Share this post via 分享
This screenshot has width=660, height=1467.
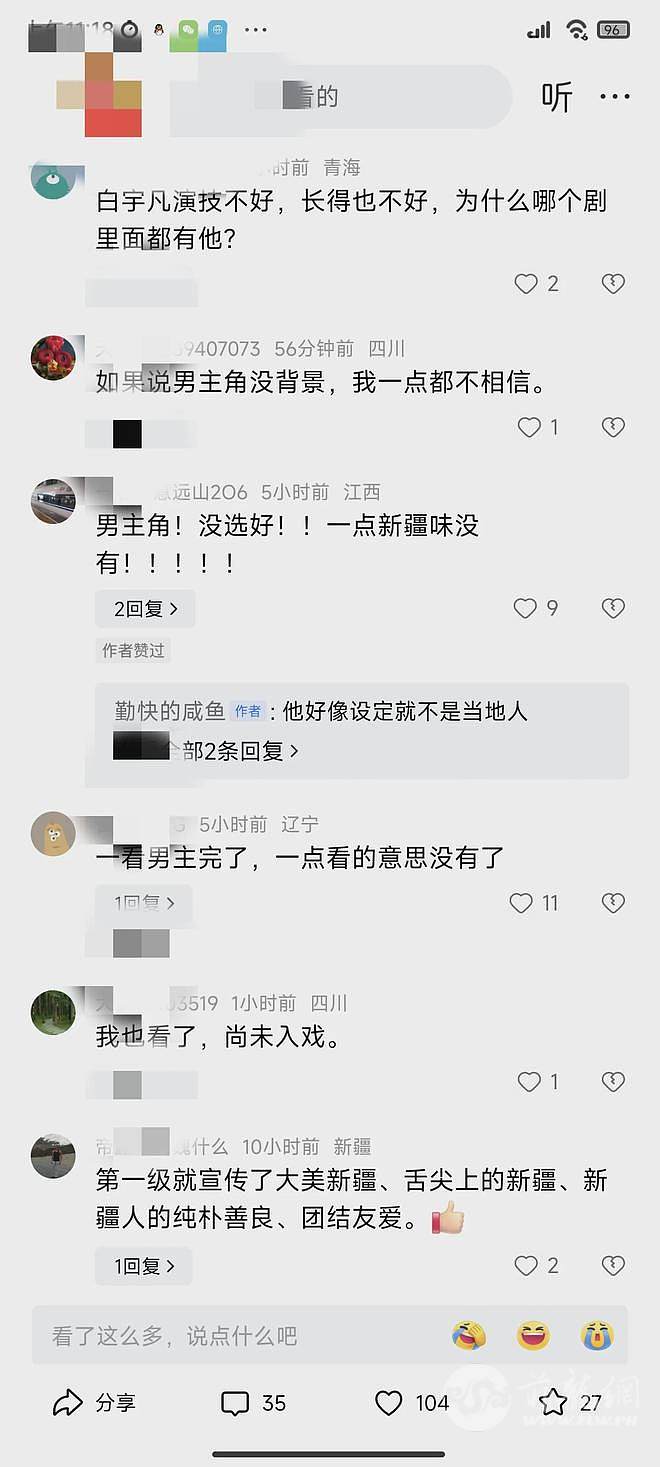coord(93,1403)
